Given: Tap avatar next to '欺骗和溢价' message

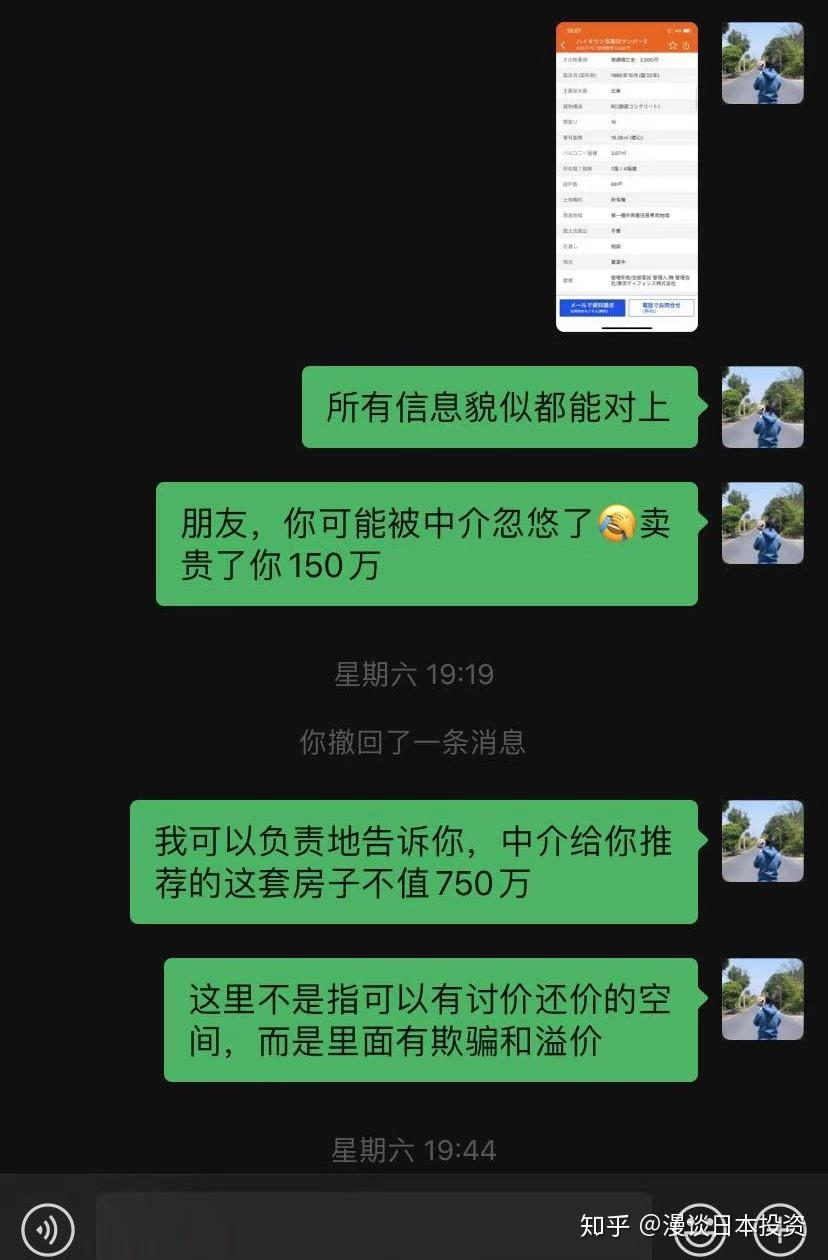Looking at the screenshot, I should point(762,999).
